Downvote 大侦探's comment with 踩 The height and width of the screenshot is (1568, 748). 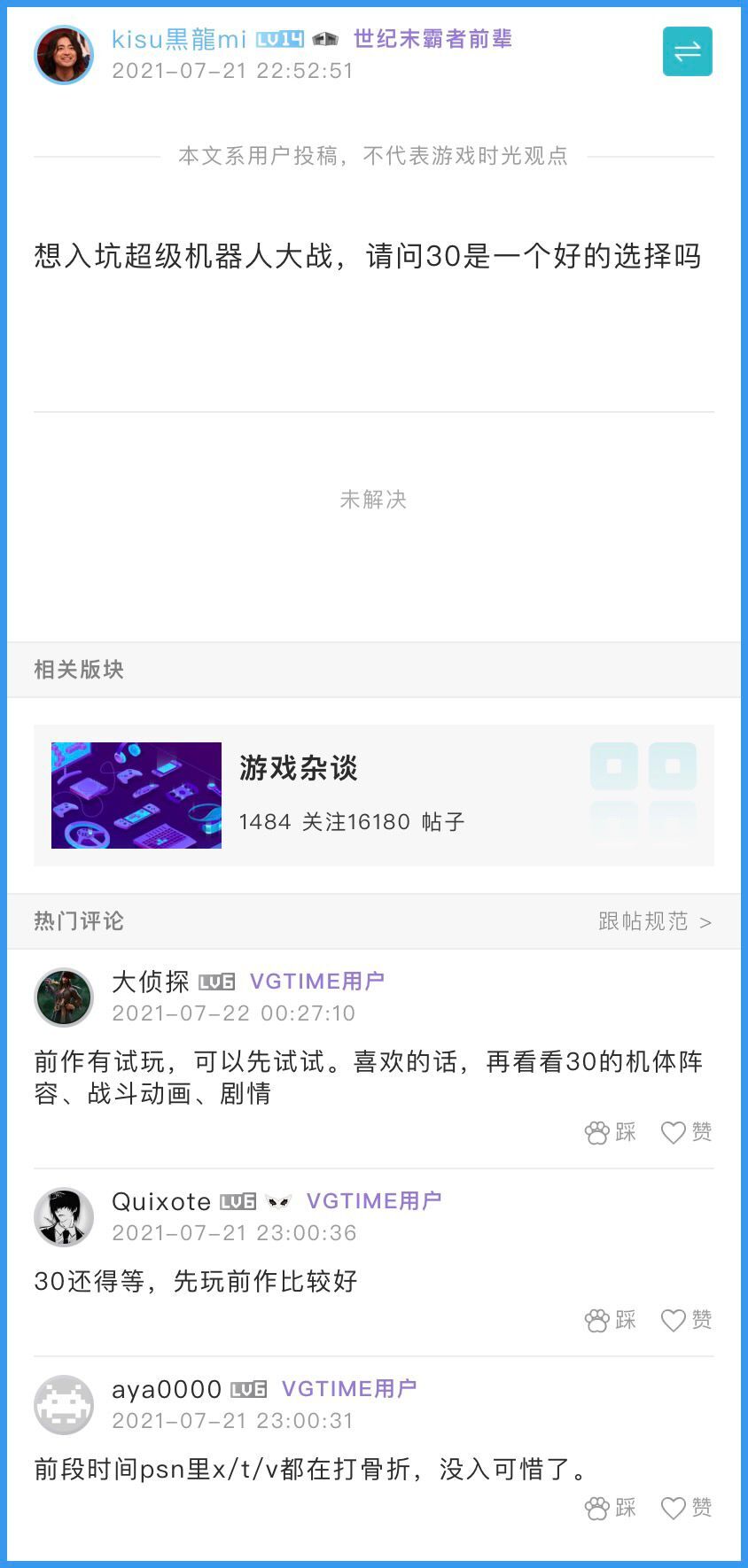611,1132
